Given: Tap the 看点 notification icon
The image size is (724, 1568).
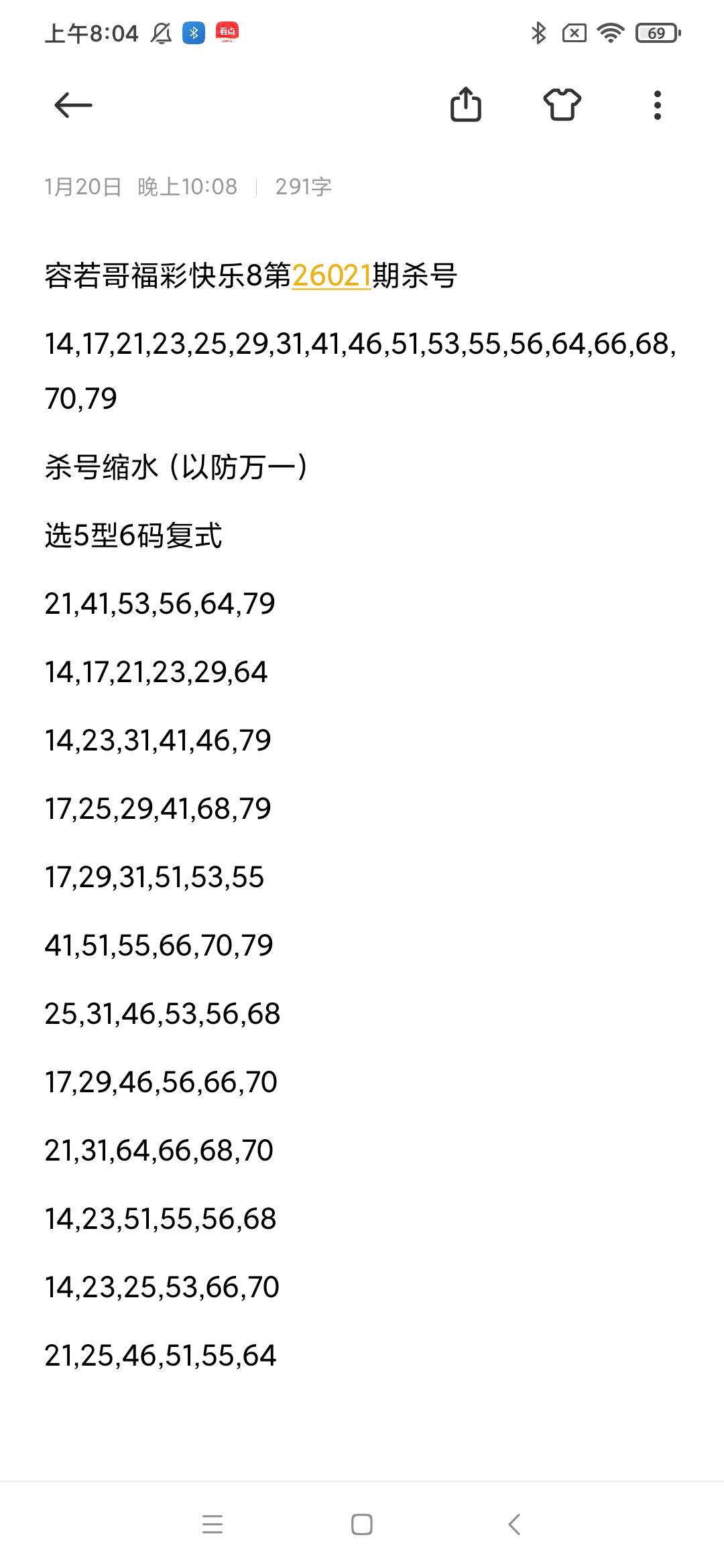Looking at the screenshot, I should tap(227, 31).
